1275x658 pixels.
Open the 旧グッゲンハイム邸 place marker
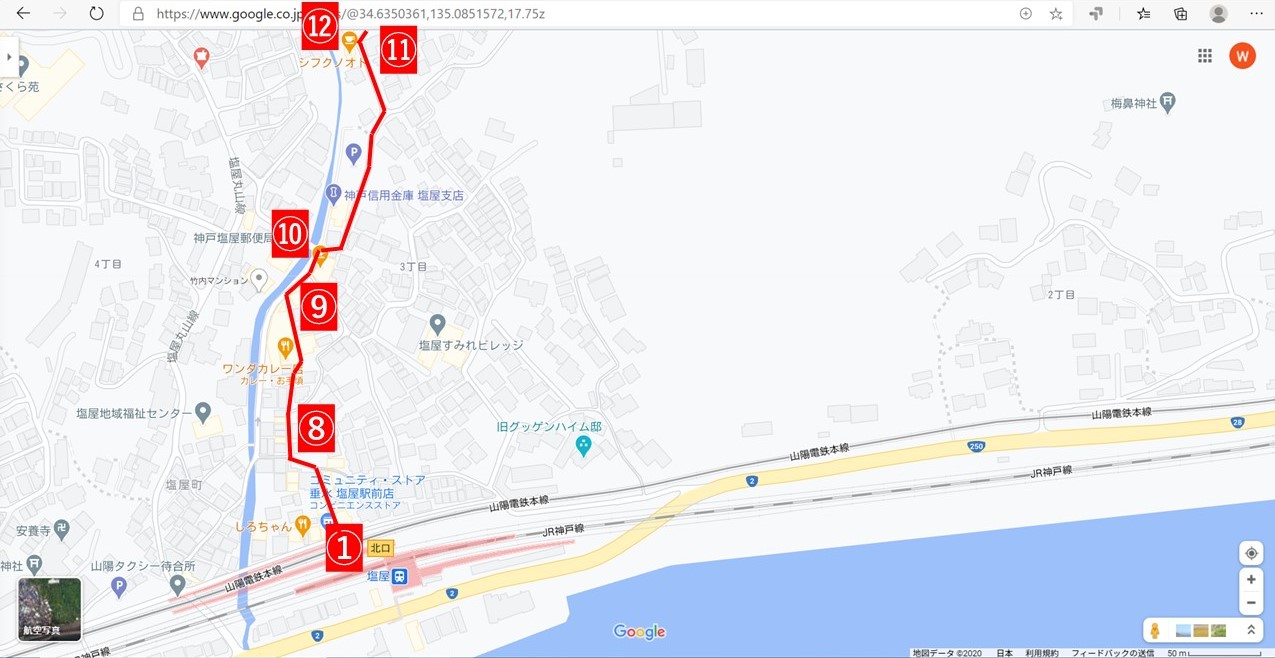(x=584, y=446)
